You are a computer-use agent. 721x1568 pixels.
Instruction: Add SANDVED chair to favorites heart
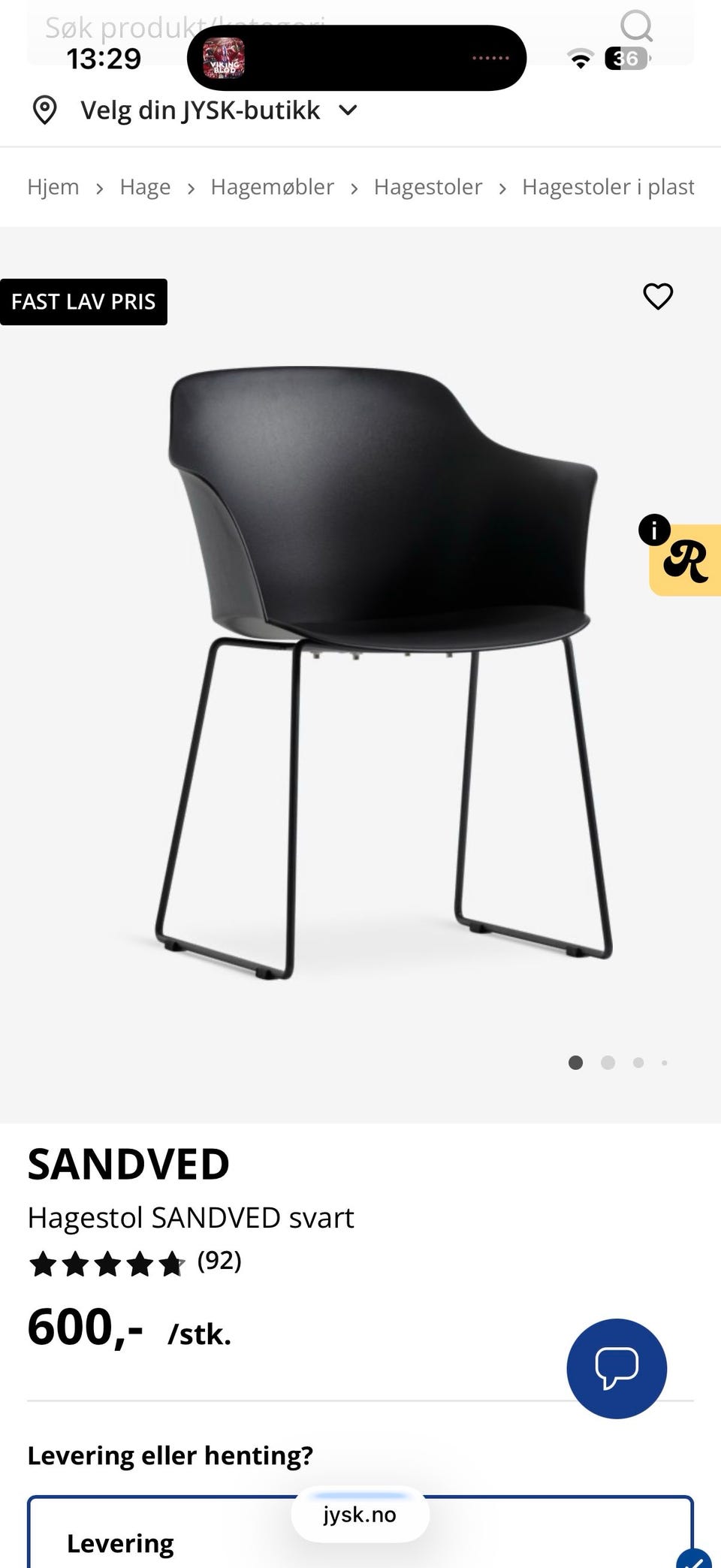pos(658,296)
